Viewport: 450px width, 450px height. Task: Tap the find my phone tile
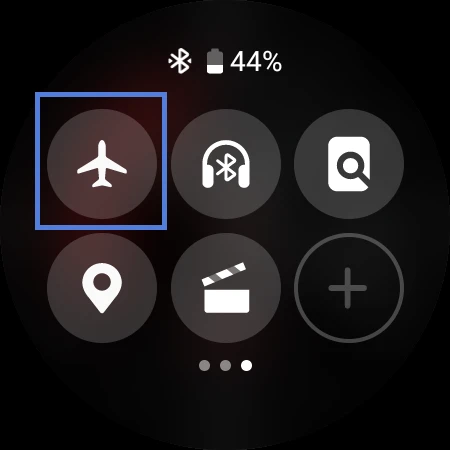349,164
